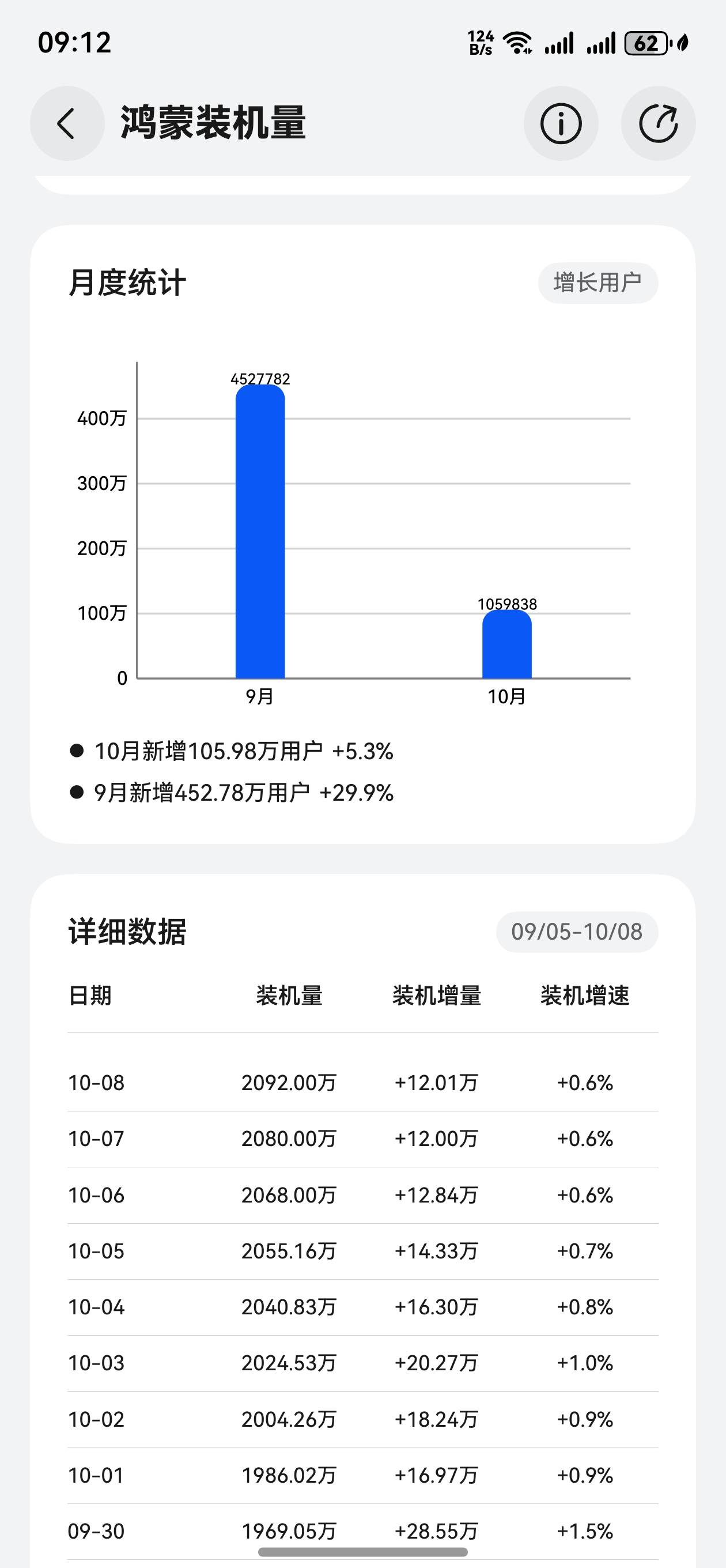Tap the share icon in the header
The width and height of the screenshot is (726, 1568).
tap(658, 123)
